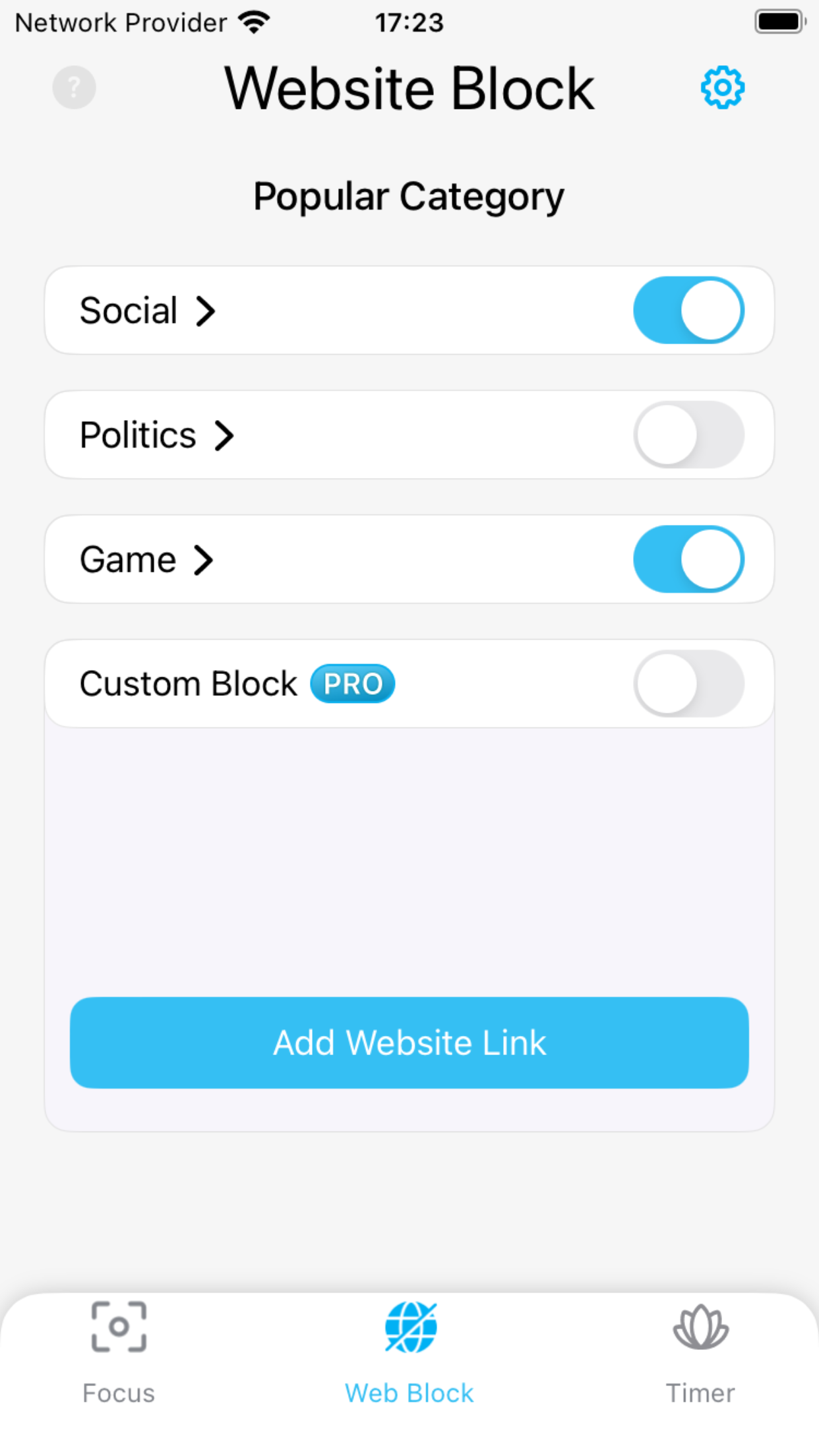This screenshot has width=819, height=1456.
Task: Click the PRO badge next to Custom Block
Action: tap(352, 684)
